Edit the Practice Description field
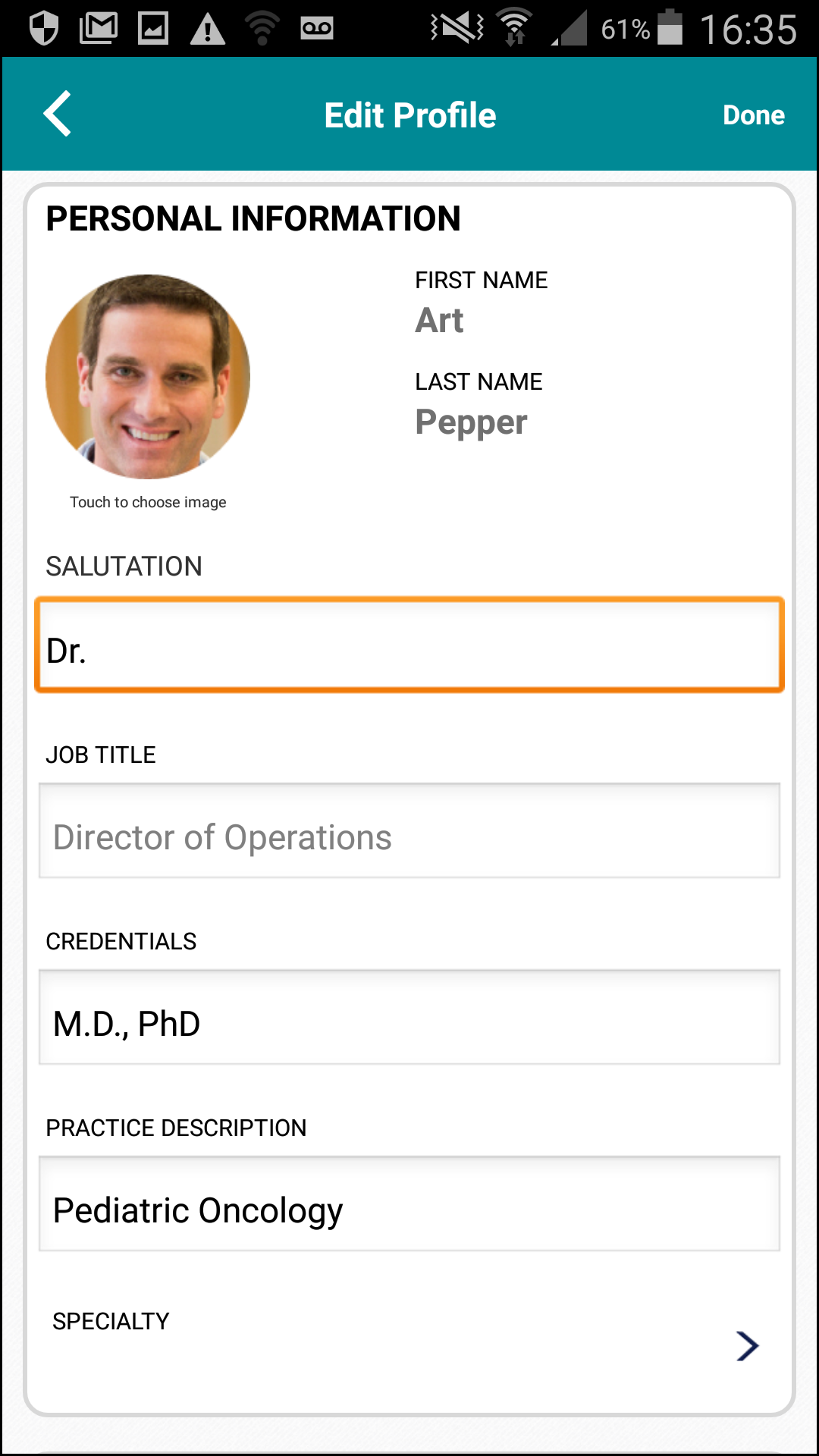This screenshot has height=1456, width=819. pos(409,1204)
